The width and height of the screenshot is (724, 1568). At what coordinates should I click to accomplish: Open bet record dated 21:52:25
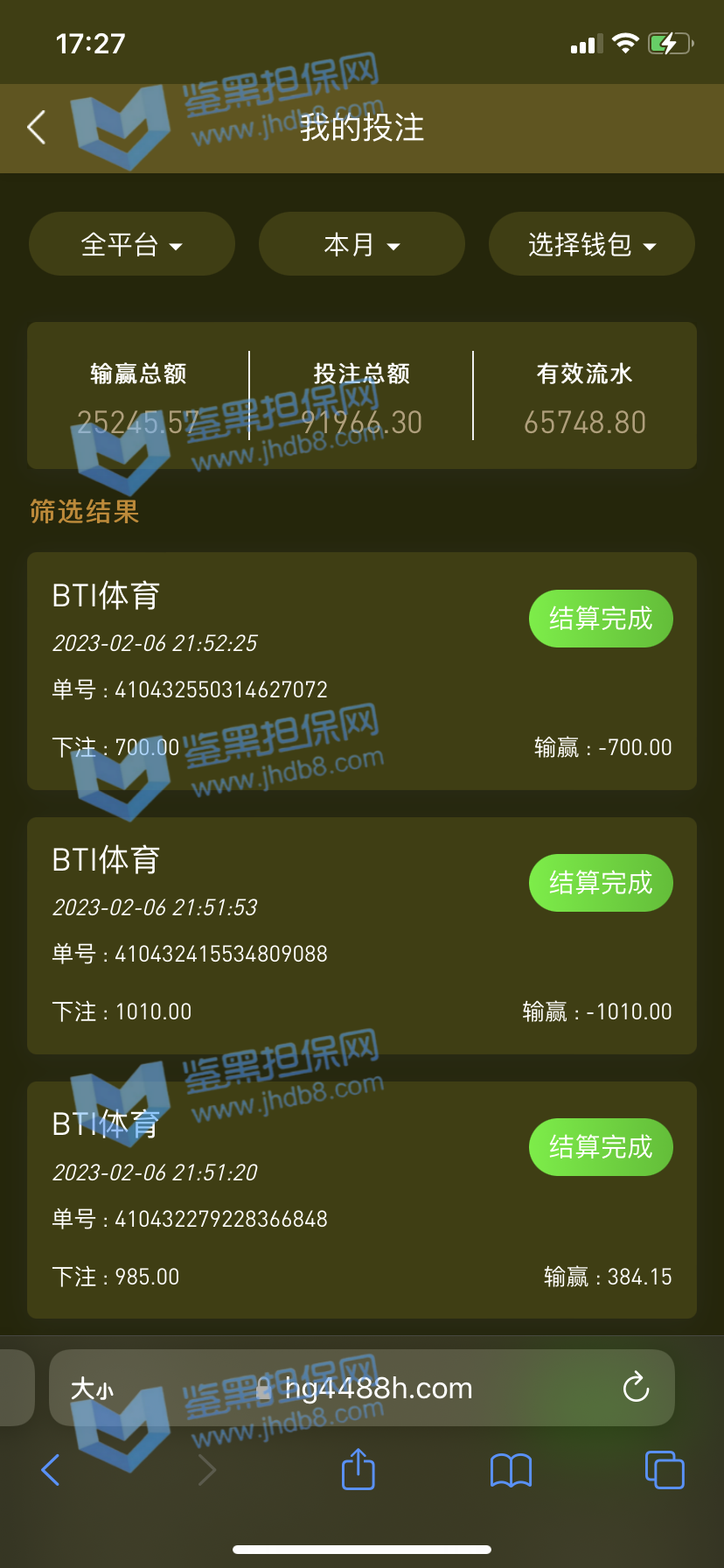point(361,670)
